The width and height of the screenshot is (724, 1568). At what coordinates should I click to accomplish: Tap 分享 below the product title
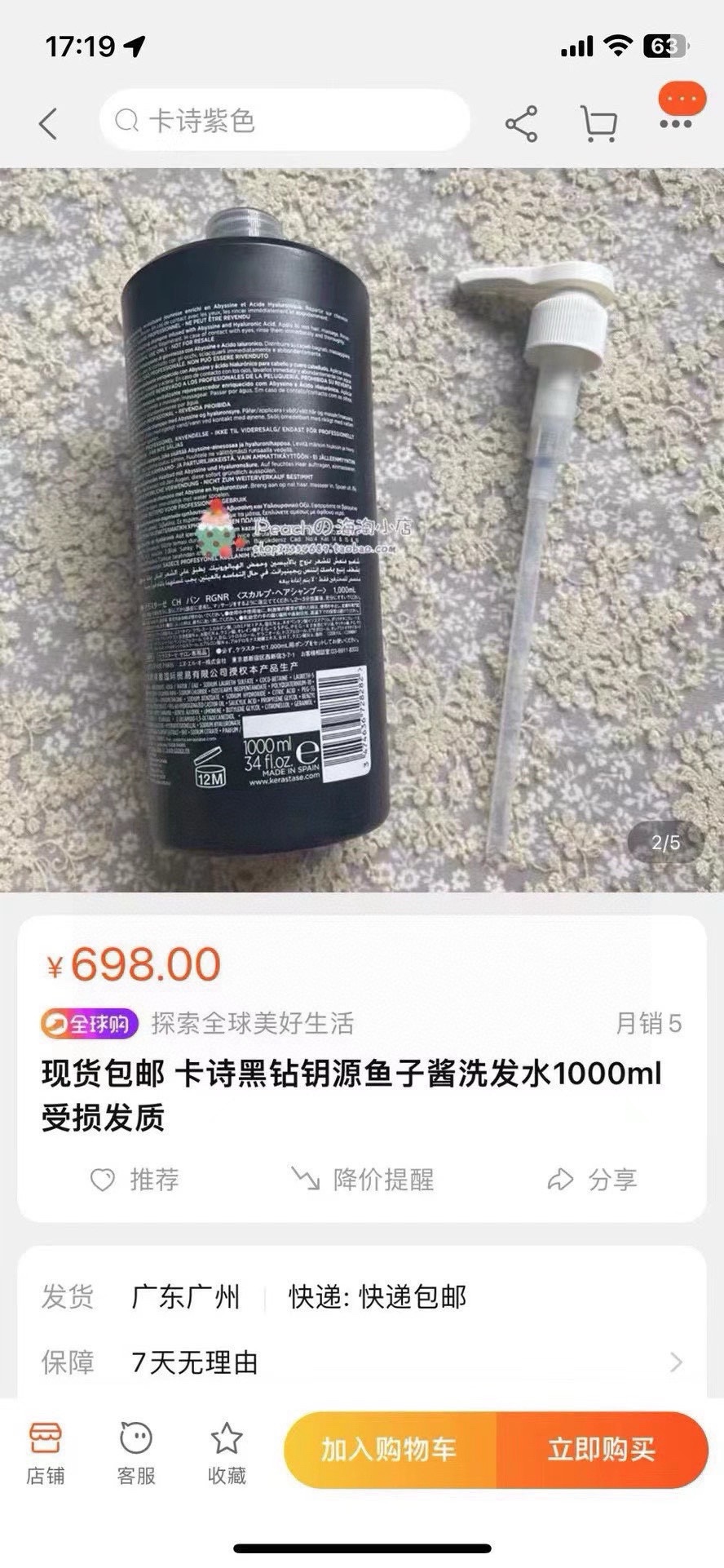[x=592, y=1180]
